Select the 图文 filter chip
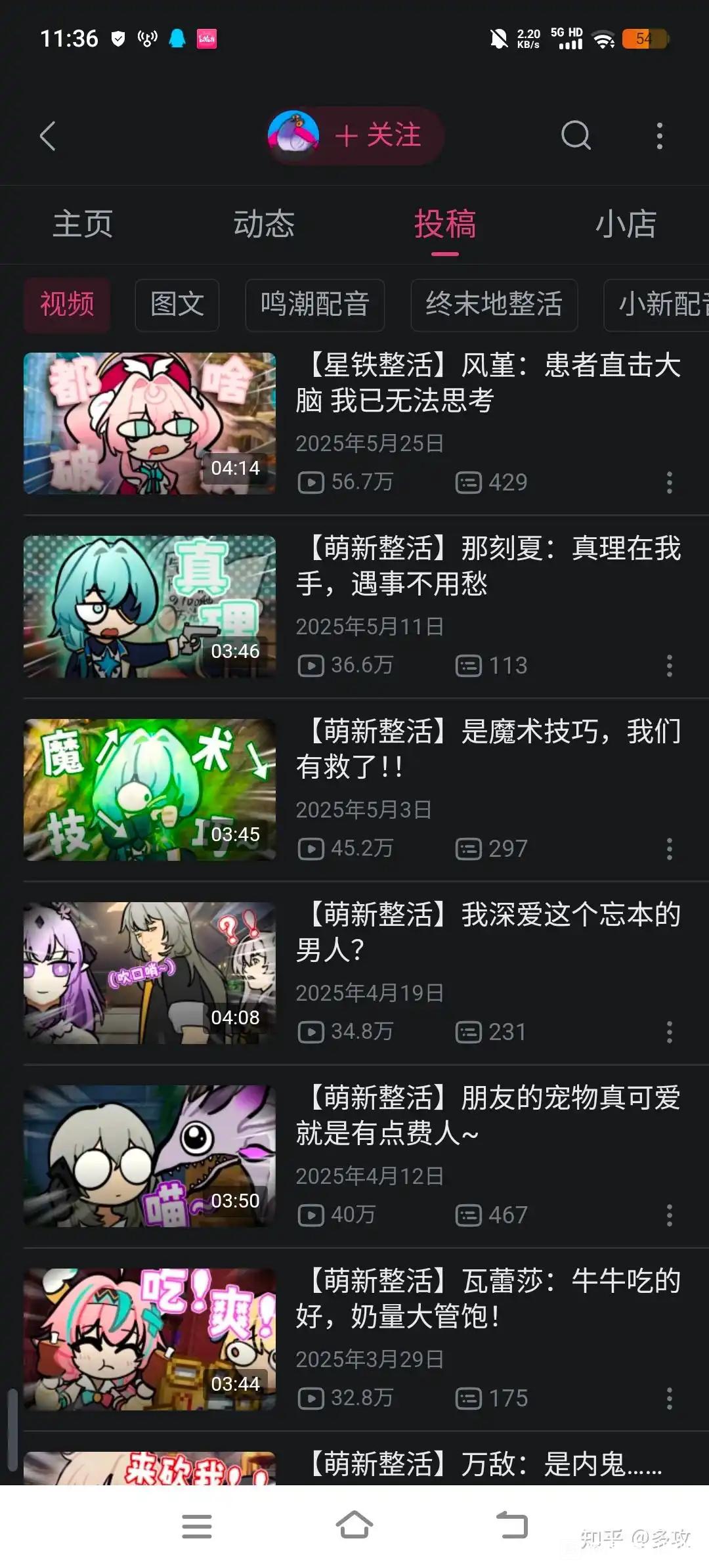 (177, 305)
